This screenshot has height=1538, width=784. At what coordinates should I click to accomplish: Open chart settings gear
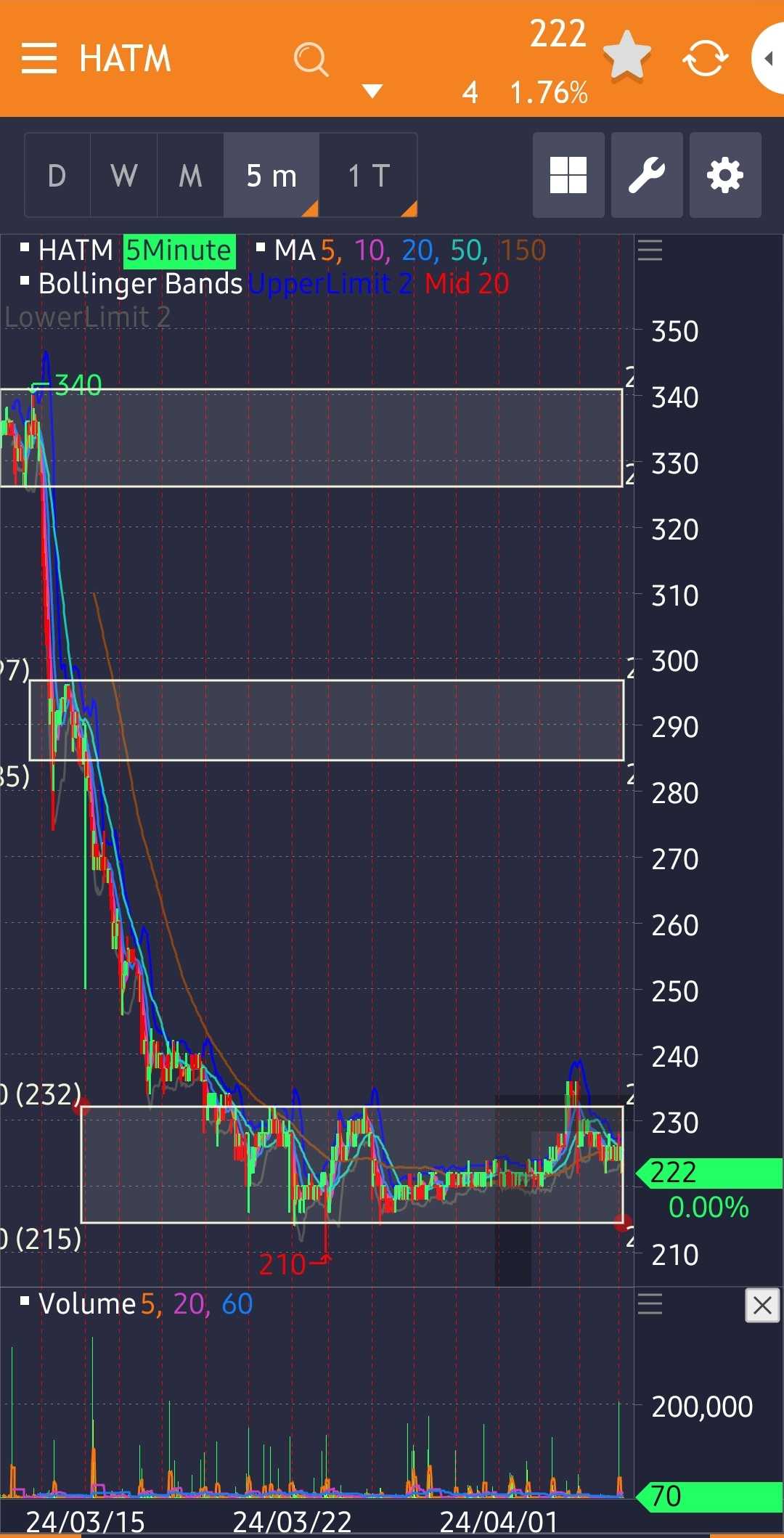724,176
